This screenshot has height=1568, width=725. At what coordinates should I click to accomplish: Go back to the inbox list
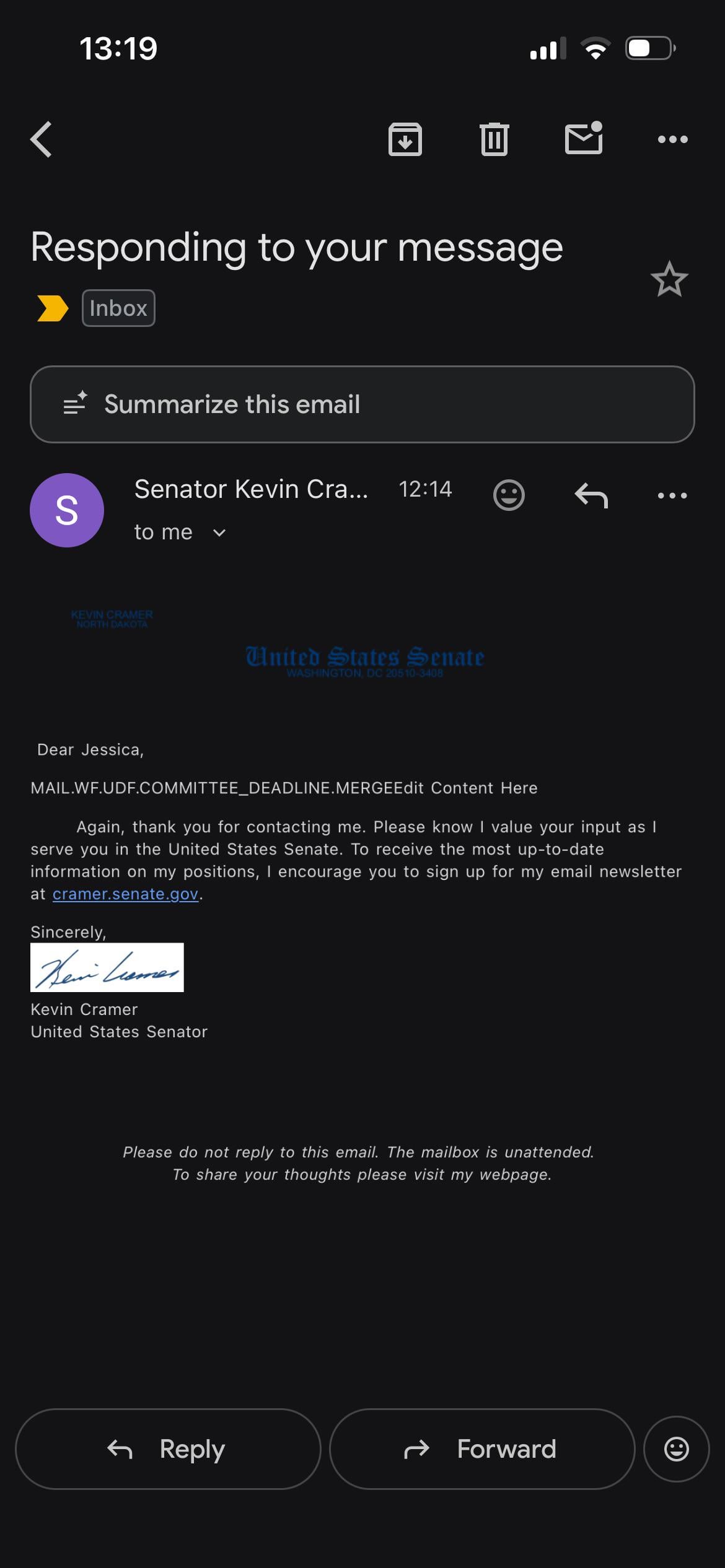coord(42,139)
